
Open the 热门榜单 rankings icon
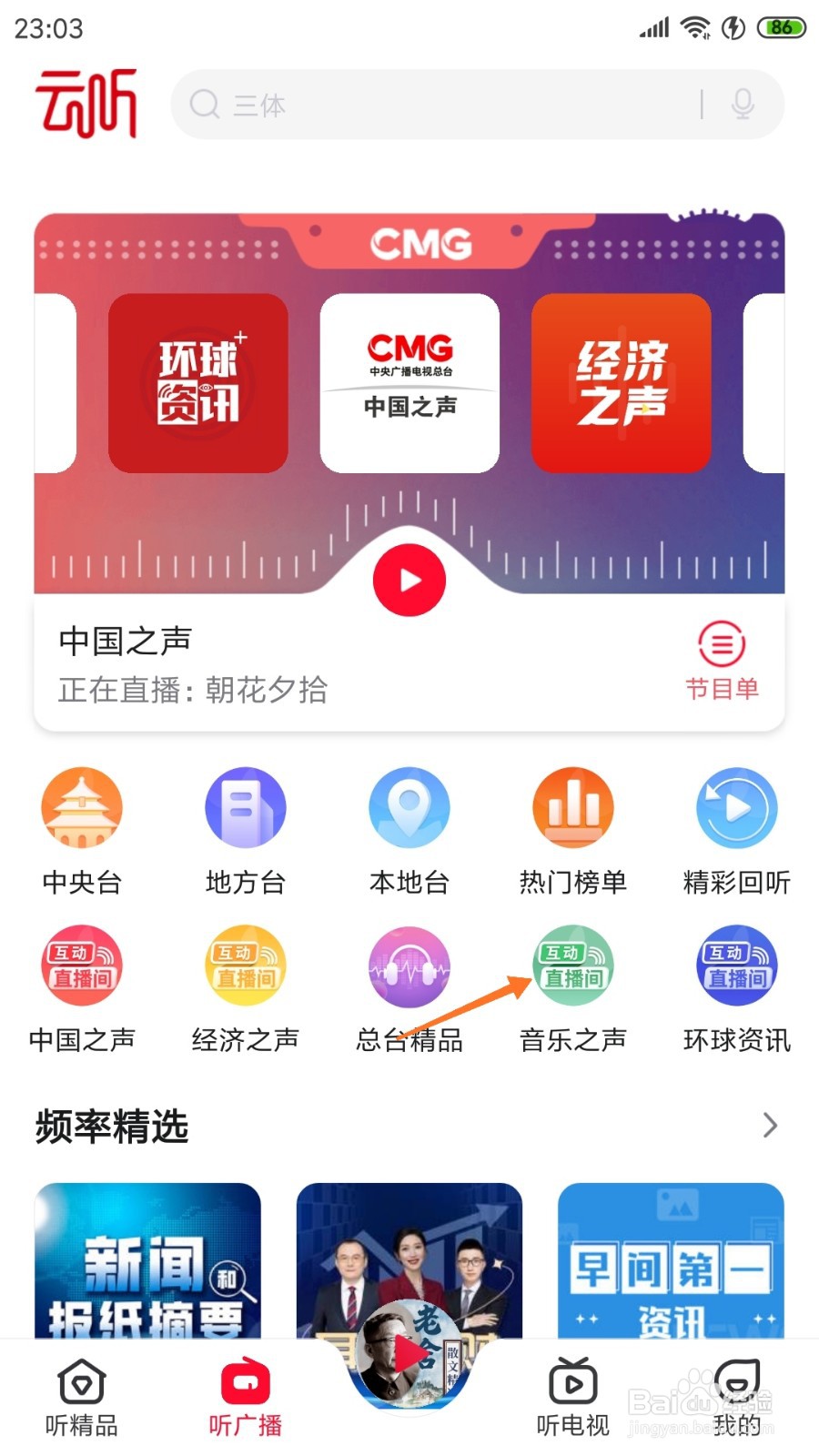point(572,808)
